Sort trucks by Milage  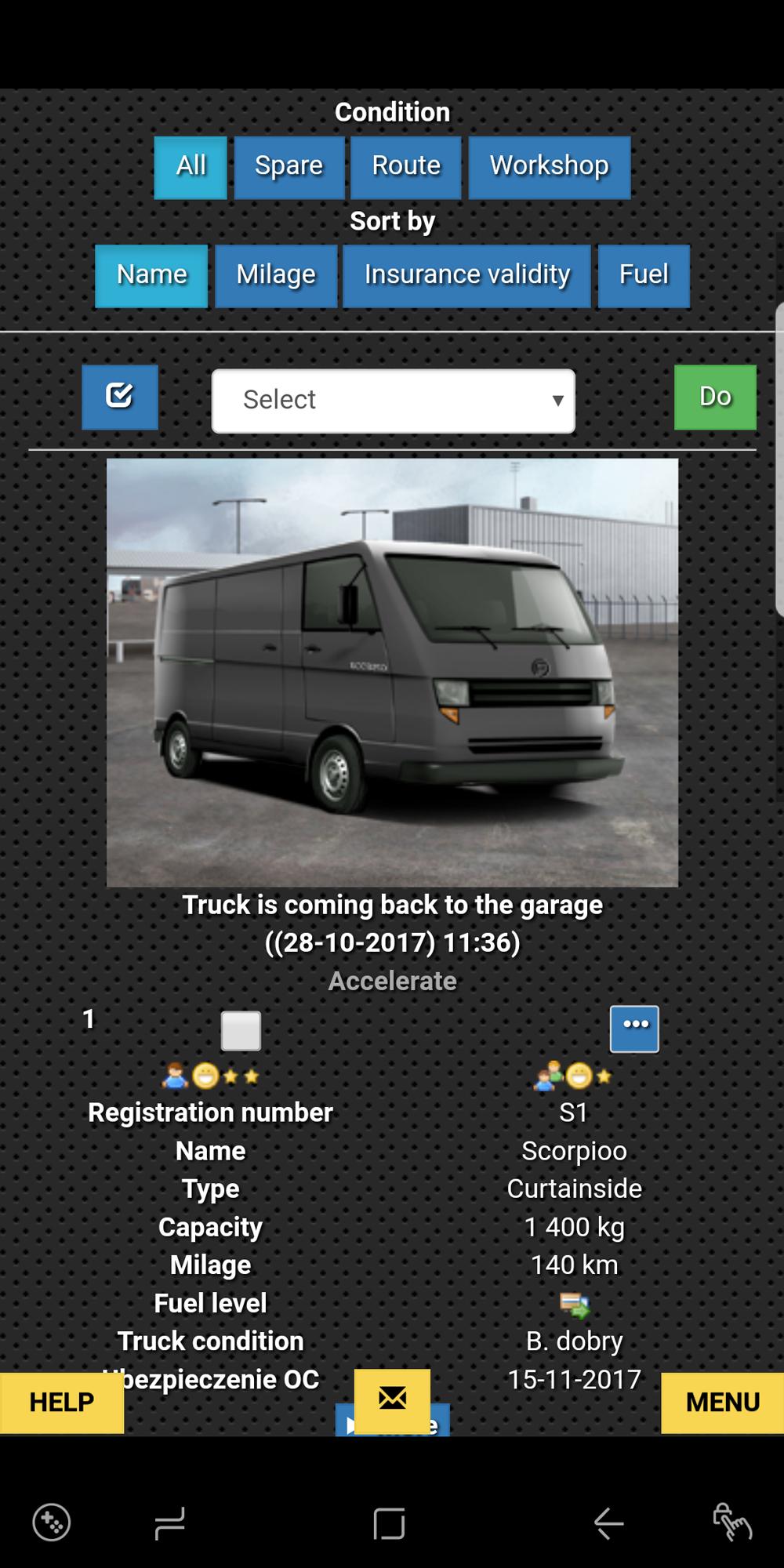click(x=276, y=275)
